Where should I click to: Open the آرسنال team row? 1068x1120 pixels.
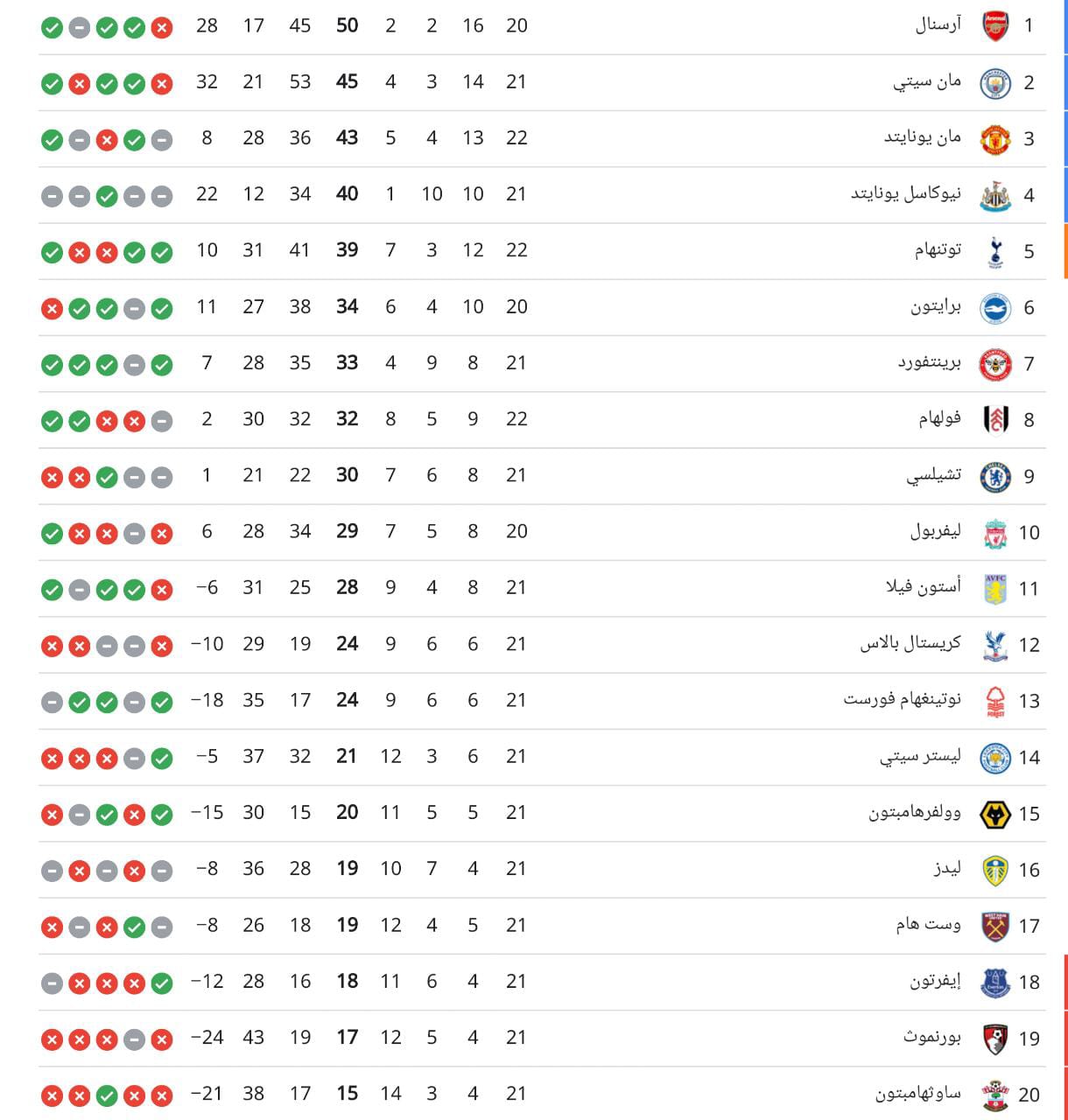938,25
